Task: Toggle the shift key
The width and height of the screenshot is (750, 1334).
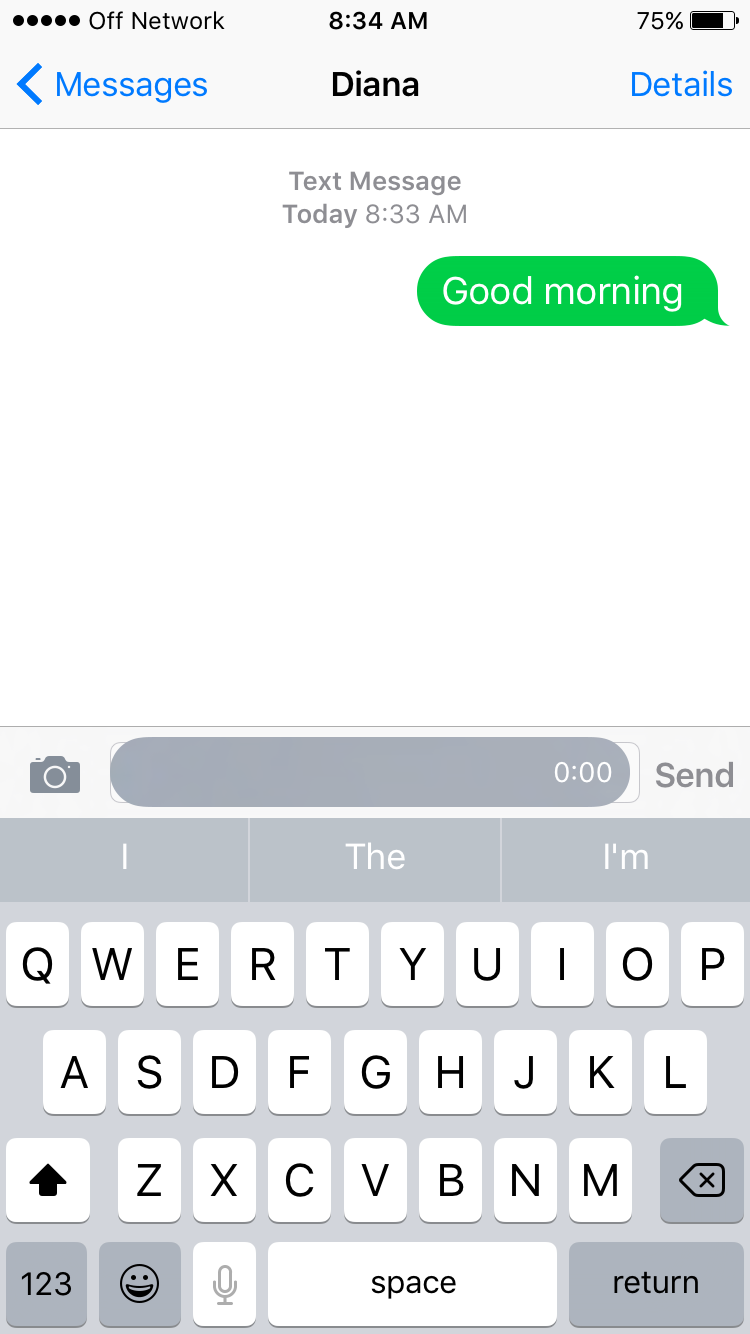Action: [x=47, y=1181]
